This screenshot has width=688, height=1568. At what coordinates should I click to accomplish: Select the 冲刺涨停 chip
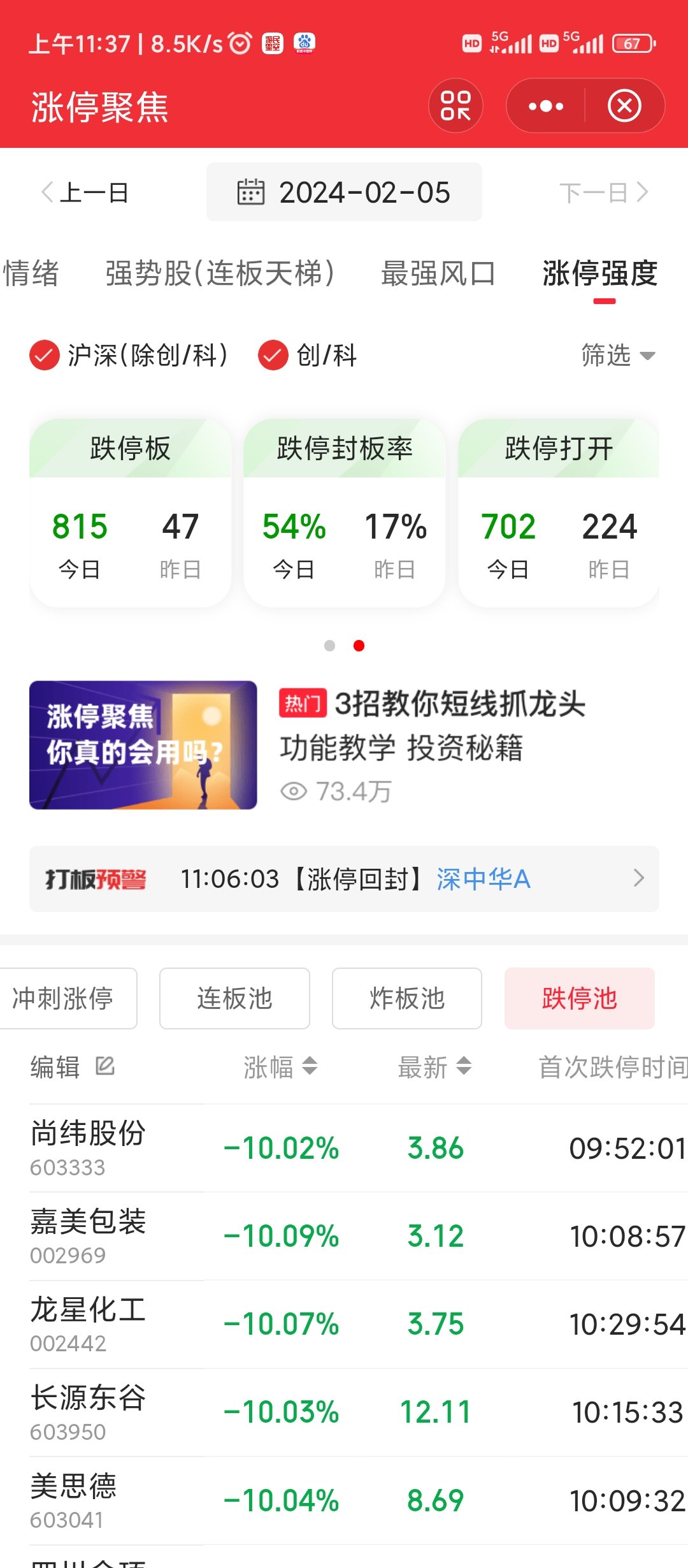tap(64, 998)
